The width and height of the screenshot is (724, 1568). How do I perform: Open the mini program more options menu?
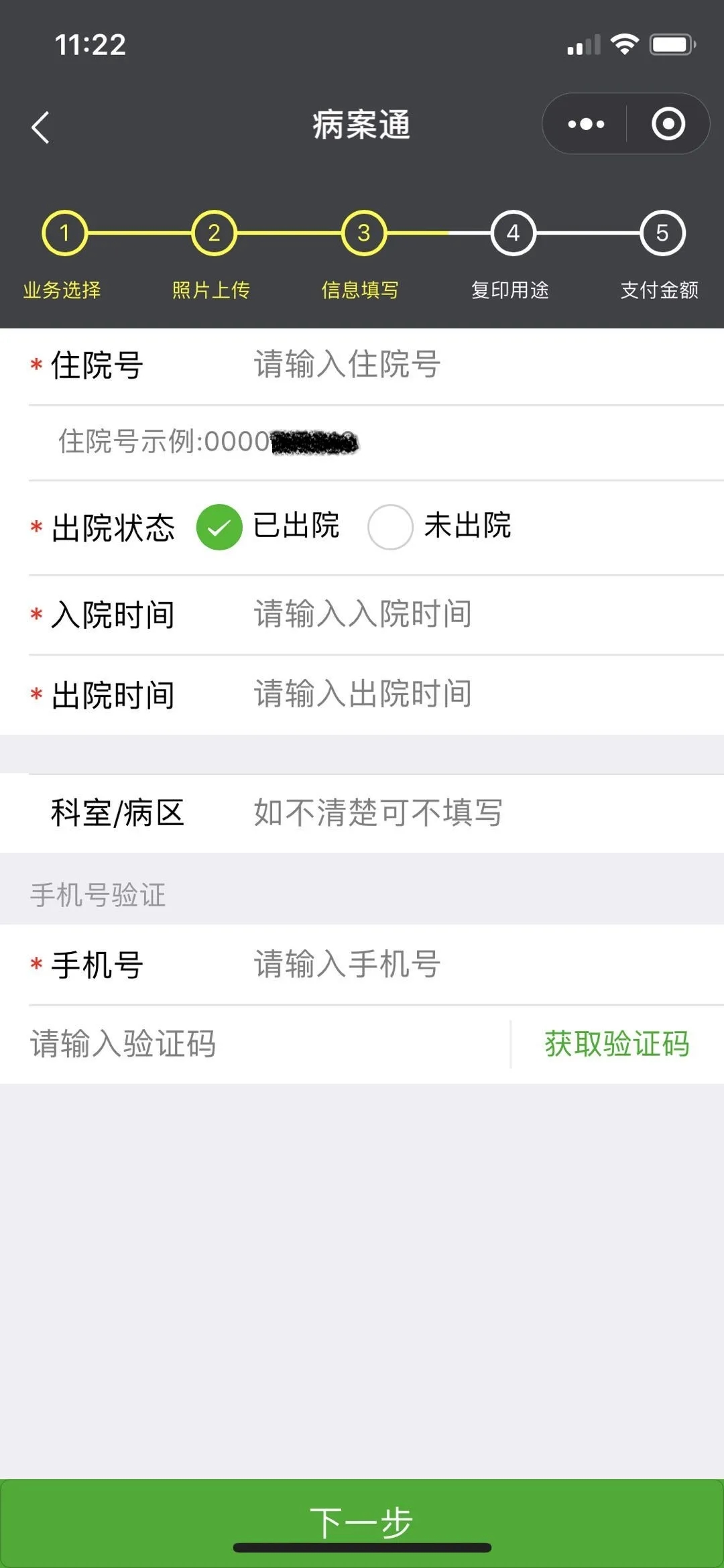pyautogui.click(x=585, y=124)
